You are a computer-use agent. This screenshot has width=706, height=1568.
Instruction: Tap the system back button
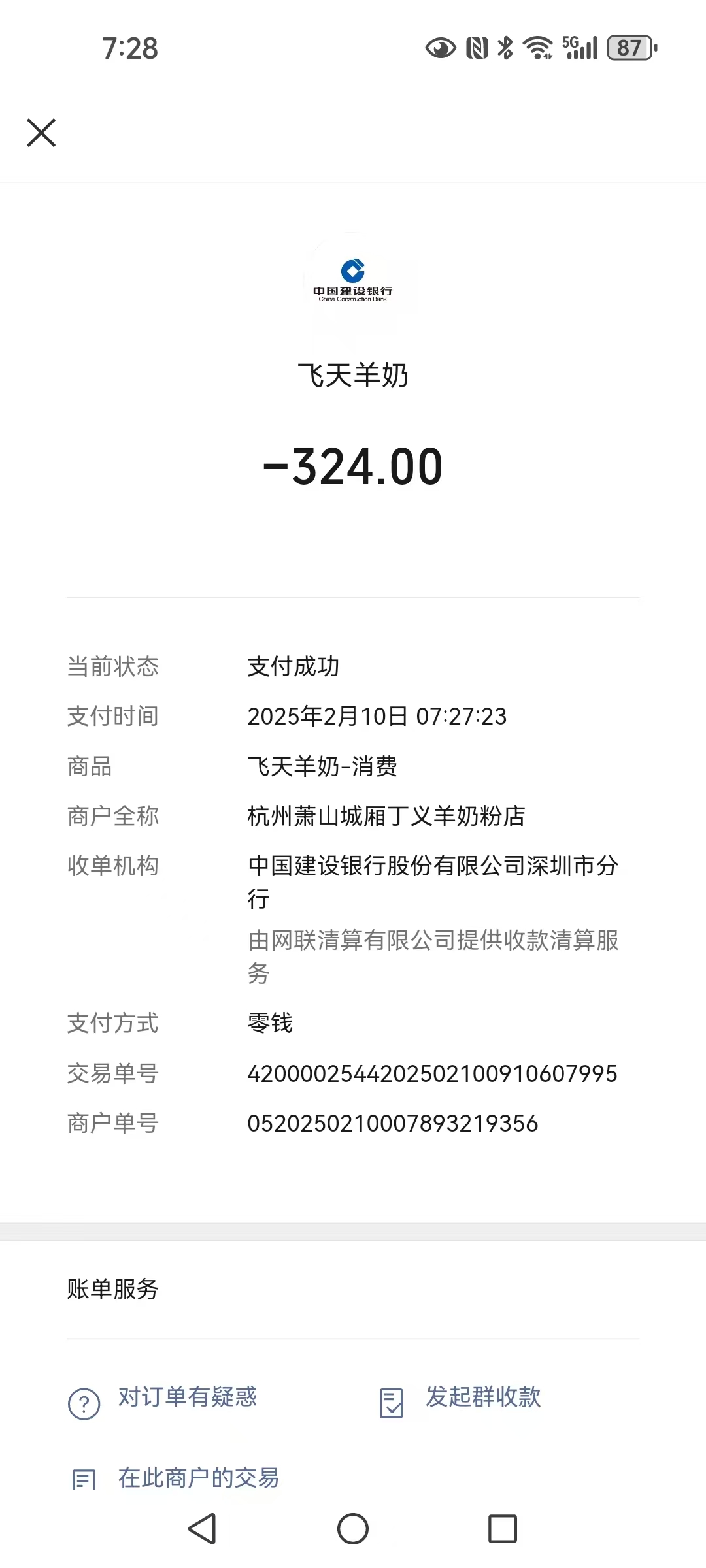click(202, 1529)
